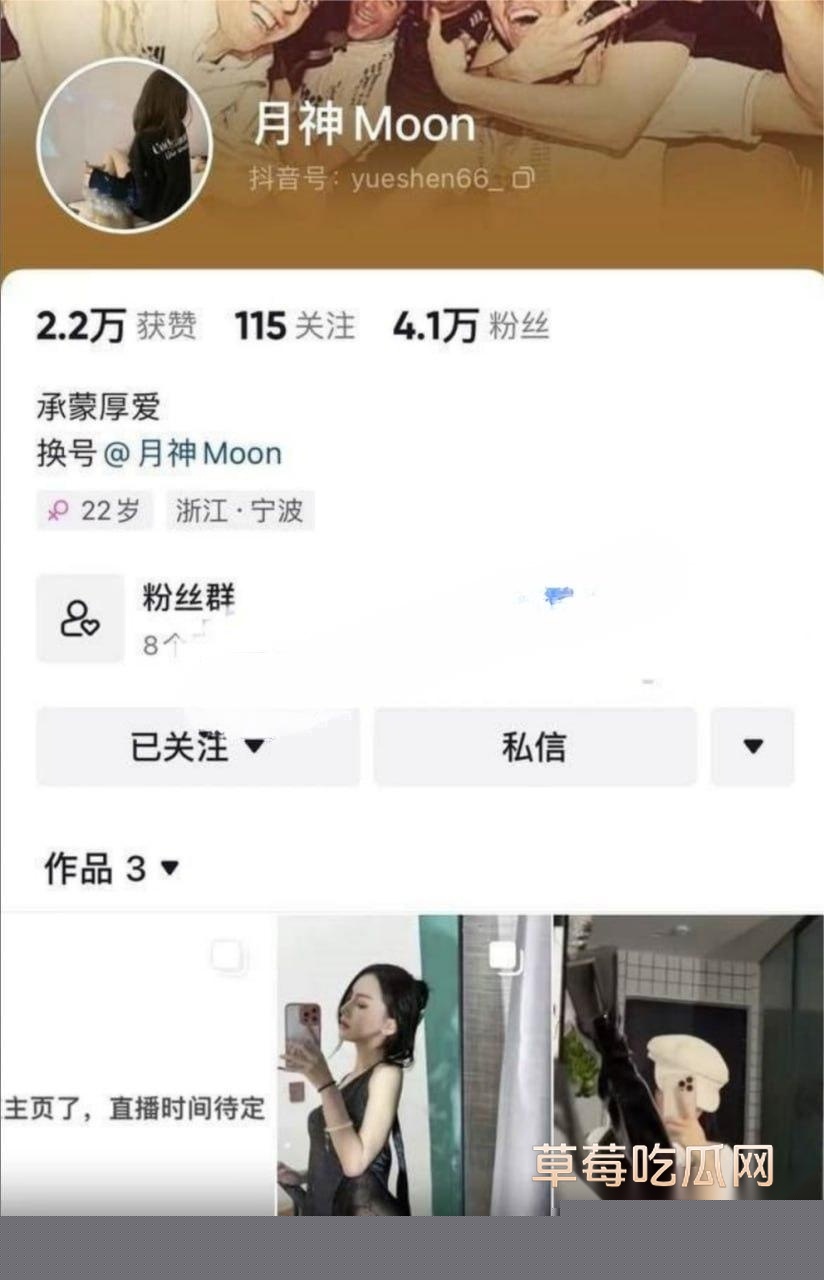Click the 私信 message button
This screenshot has height=1280, width=824.
535,746
